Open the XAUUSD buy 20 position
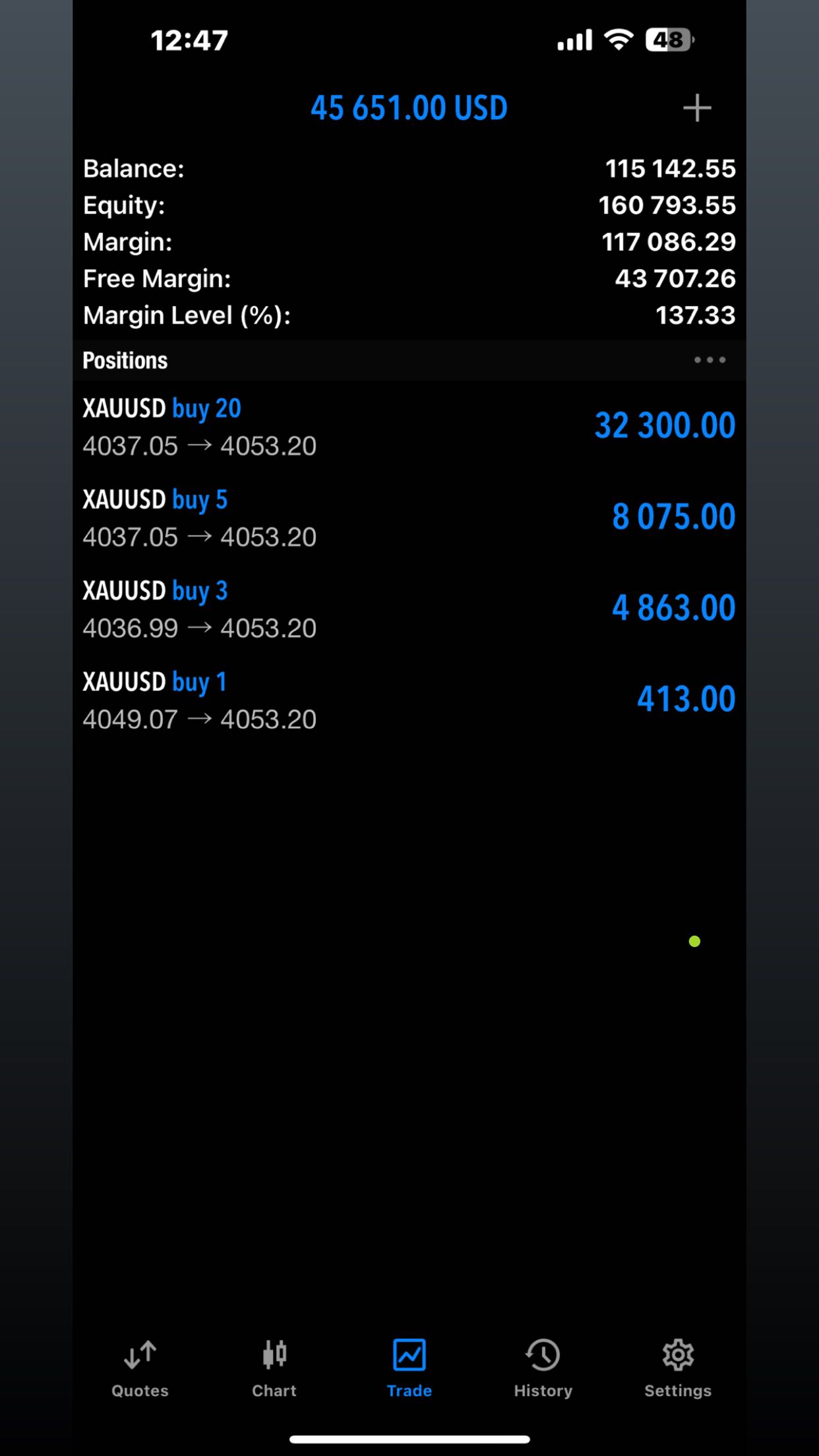Screen dimensions: 819x1456 tap(409, 427)
